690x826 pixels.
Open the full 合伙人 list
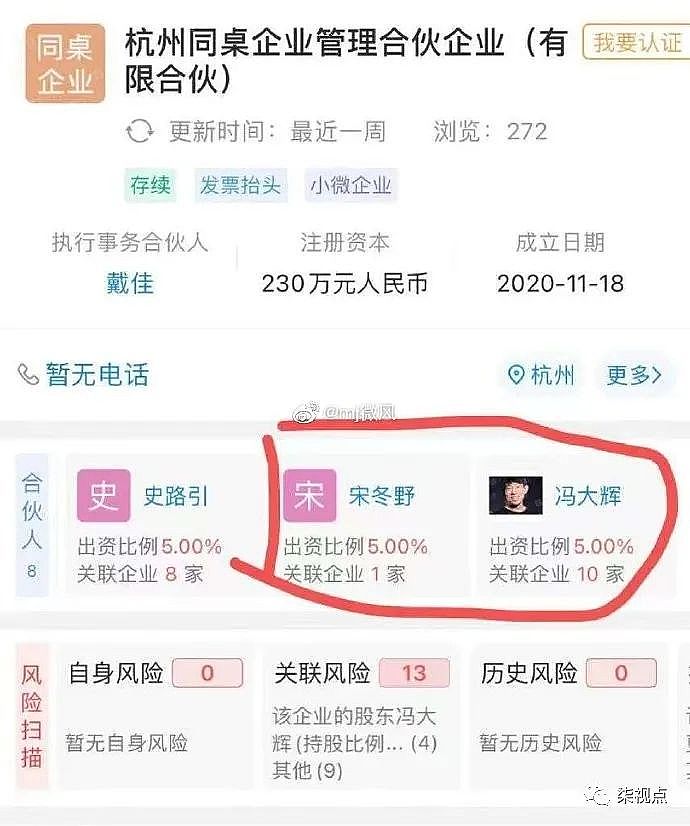tap(32, 524)
